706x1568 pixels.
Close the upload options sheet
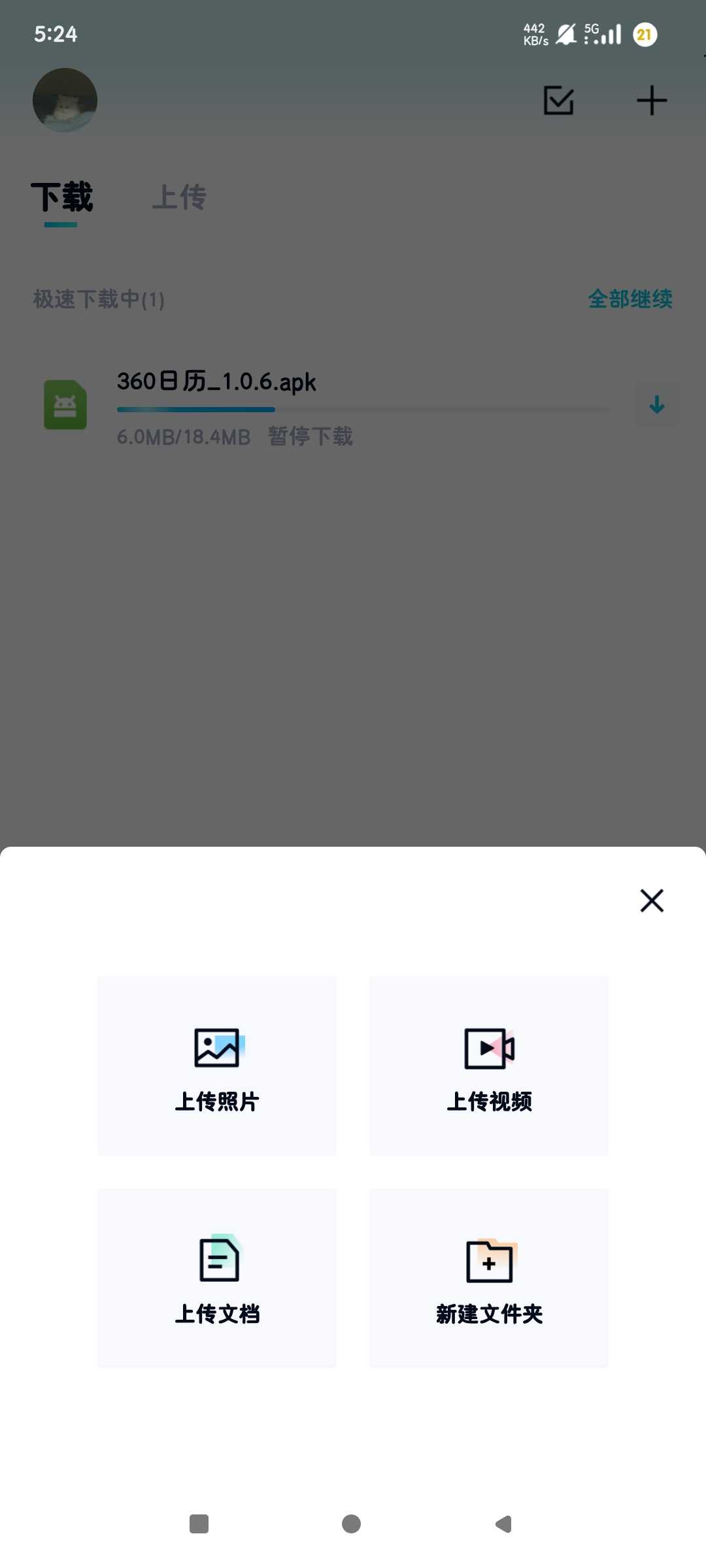coord(652,900)
